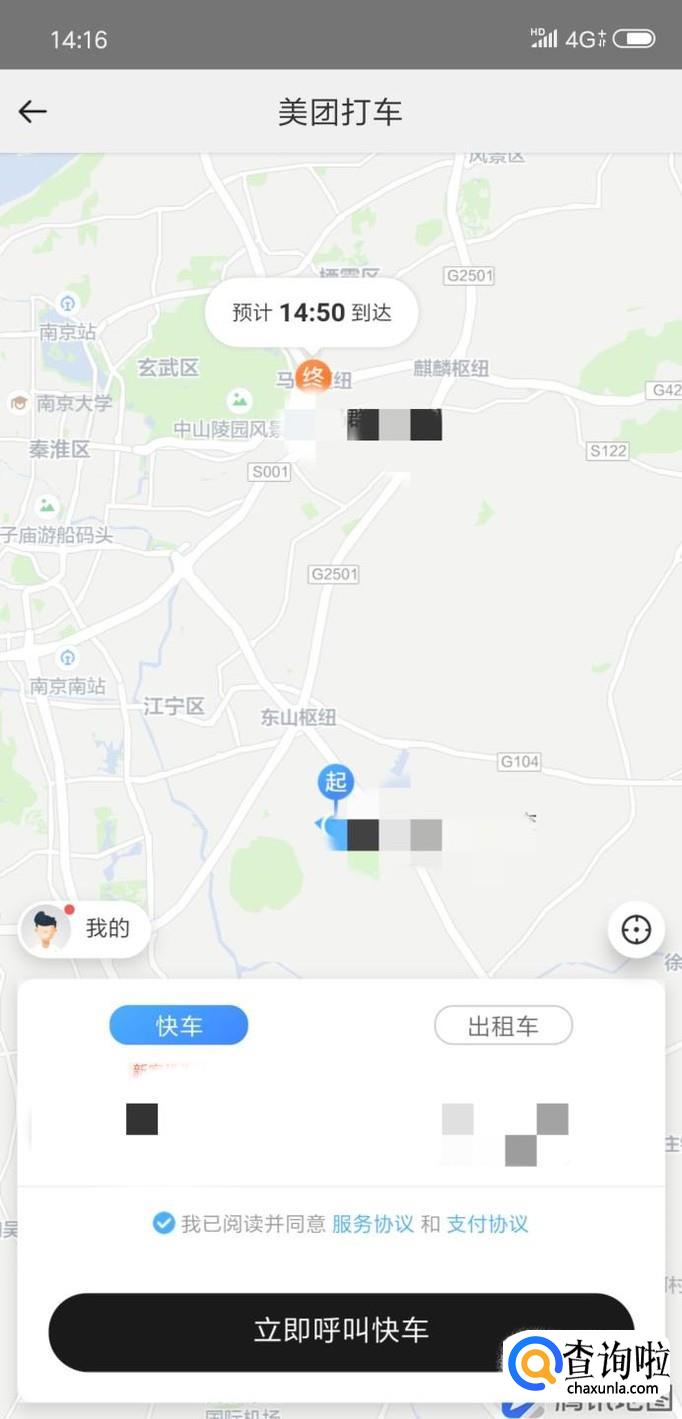
Task: Uncheck the agreement checkbox
Action: [163, 1223]
